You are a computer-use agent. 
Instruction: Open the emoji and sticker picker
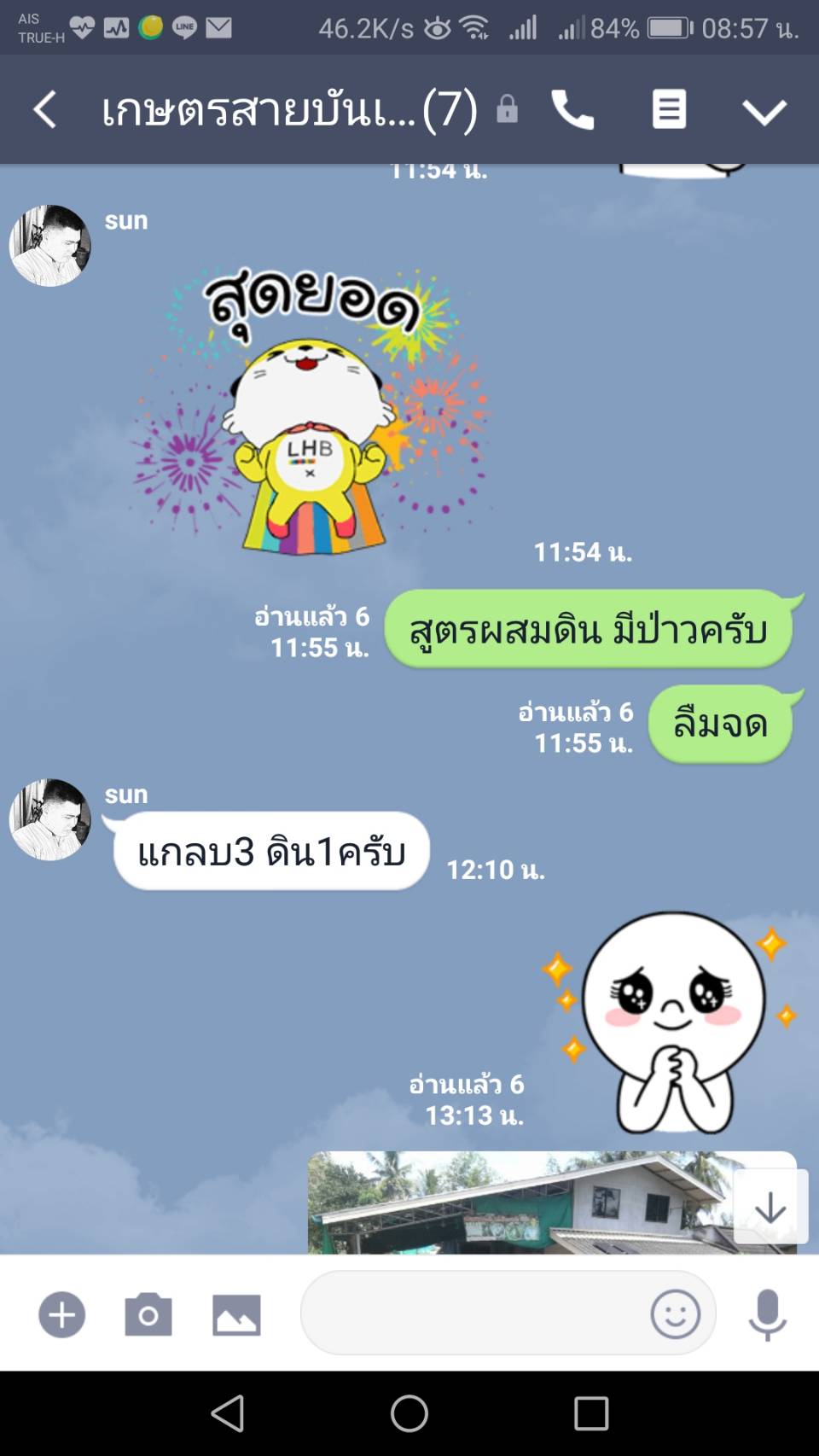[x=675, y=1313]
